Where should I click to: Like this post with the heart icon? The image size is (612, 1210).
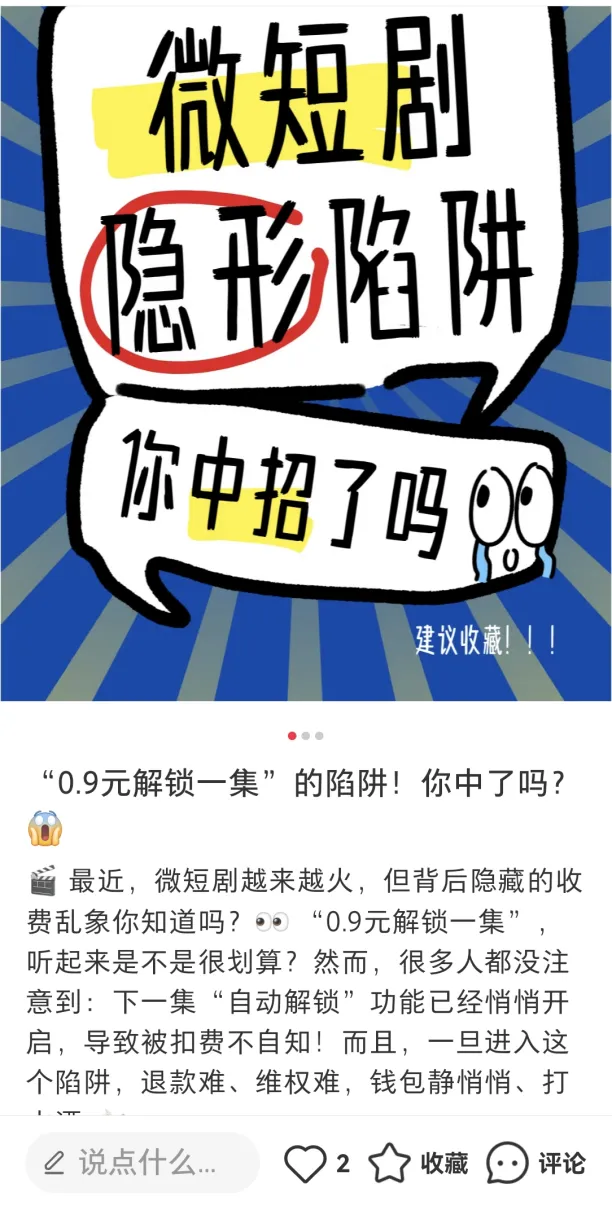click(305, 1163)
